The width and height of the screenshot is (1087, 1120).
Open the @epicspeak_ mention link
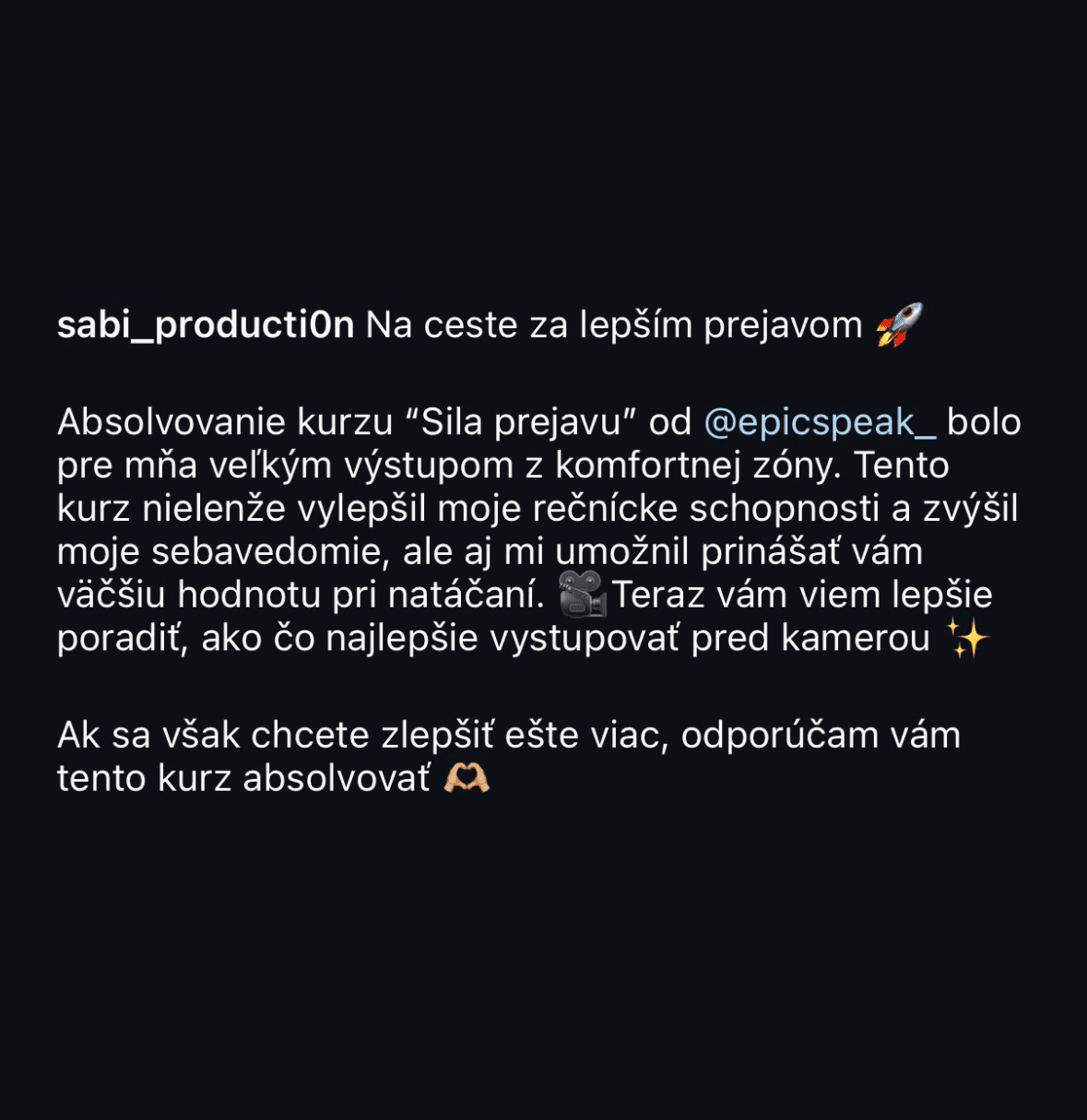pos(820,422)
